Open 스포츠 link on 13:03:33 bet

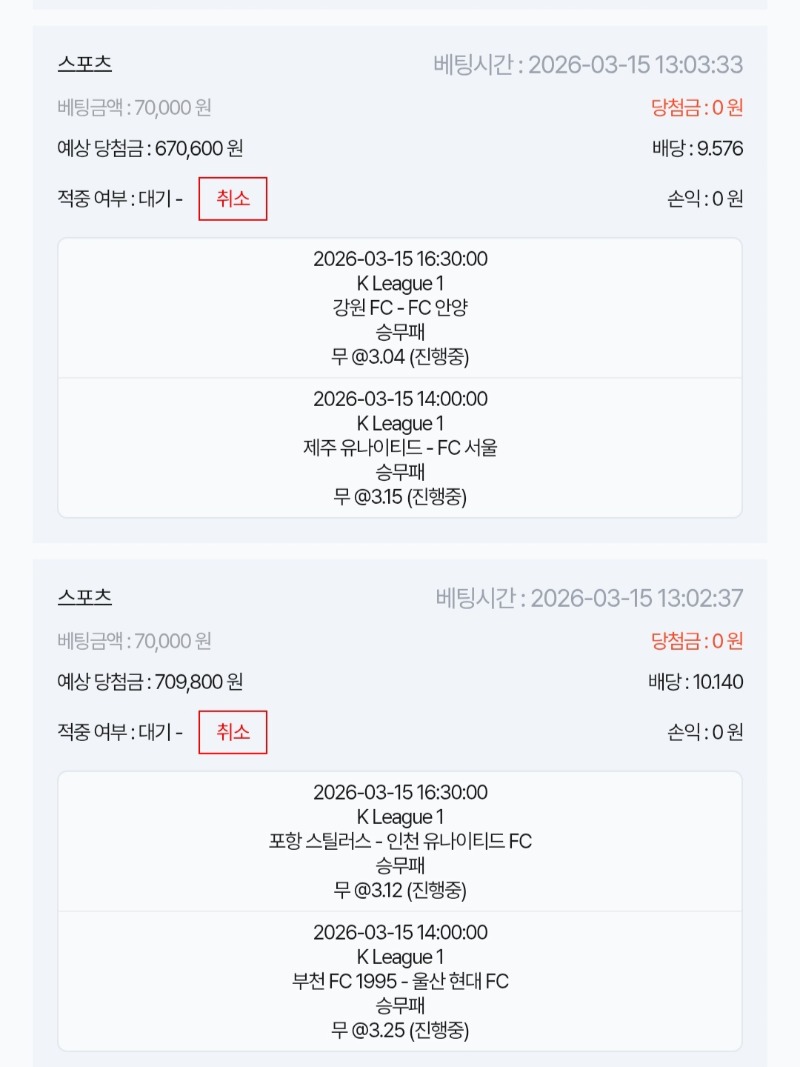click(x=85, y=64)
